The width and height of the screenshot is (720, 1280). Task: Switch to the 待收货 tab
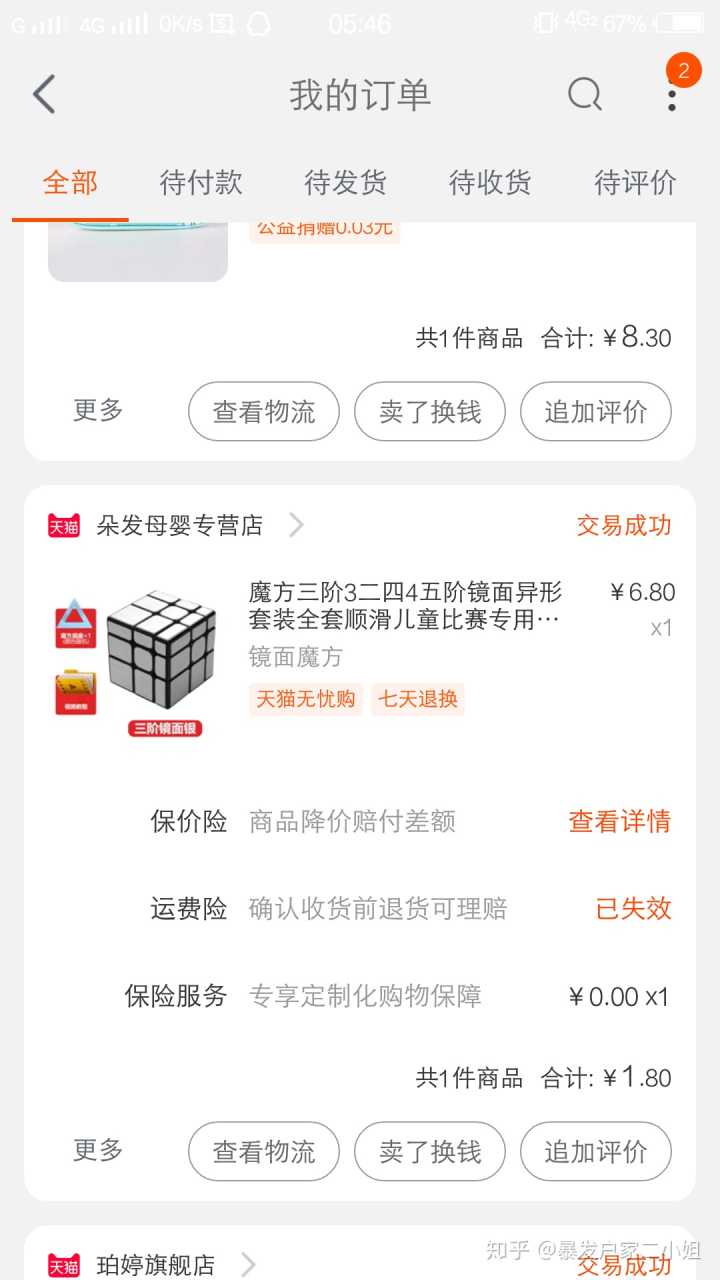point(490,183)
